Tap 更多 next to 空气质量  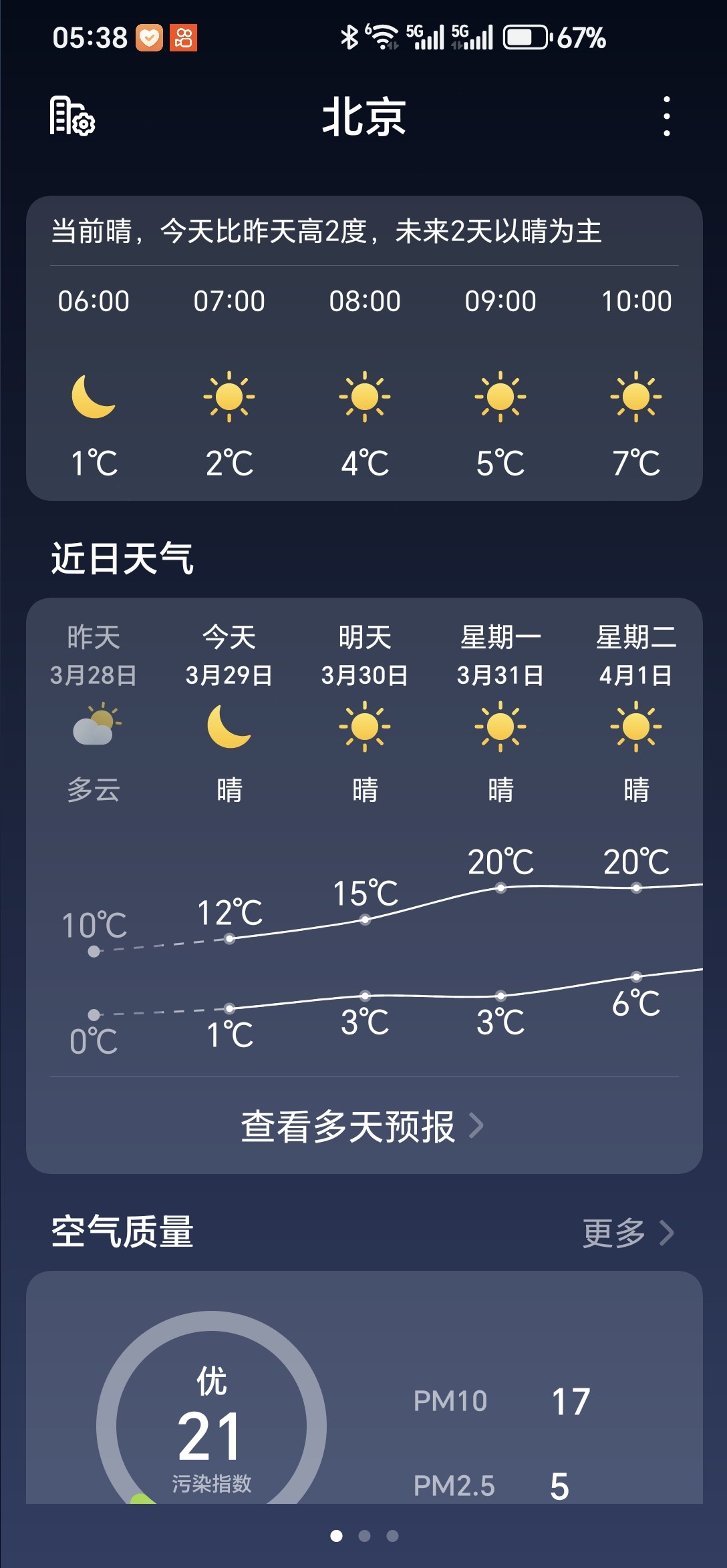click(628, 1233)
